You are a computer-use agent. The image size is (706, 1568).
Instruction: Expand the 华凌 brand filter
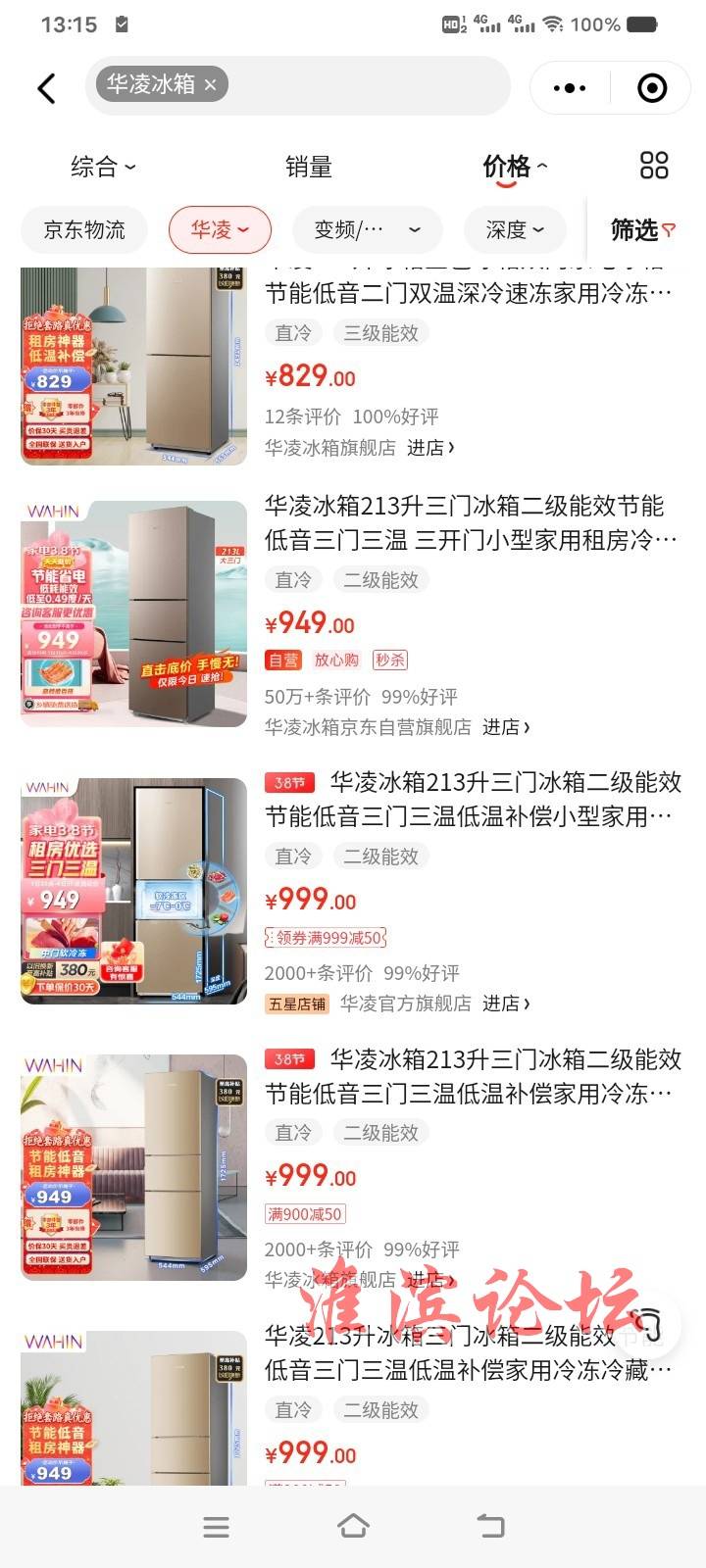[x=220, y=230]
